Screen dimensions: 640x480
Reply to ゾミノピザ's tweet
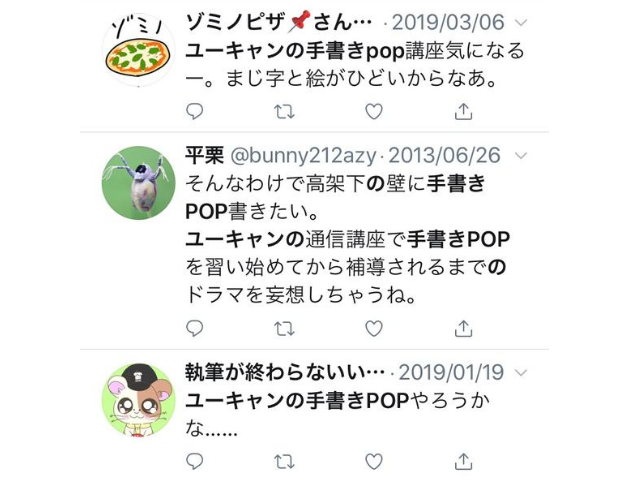pos(195,112)
